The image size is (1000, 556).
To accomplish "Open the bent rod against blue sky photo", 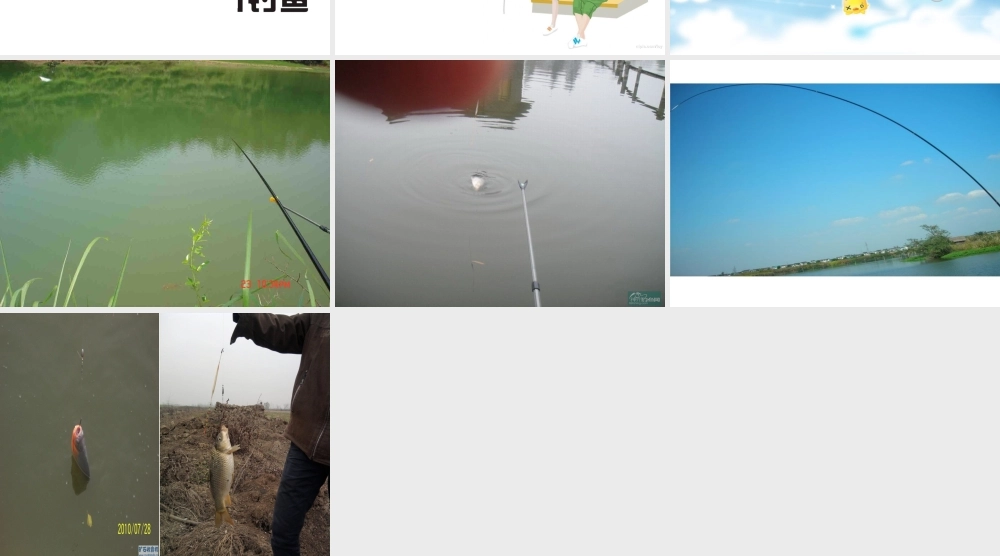I will (835, 180).
